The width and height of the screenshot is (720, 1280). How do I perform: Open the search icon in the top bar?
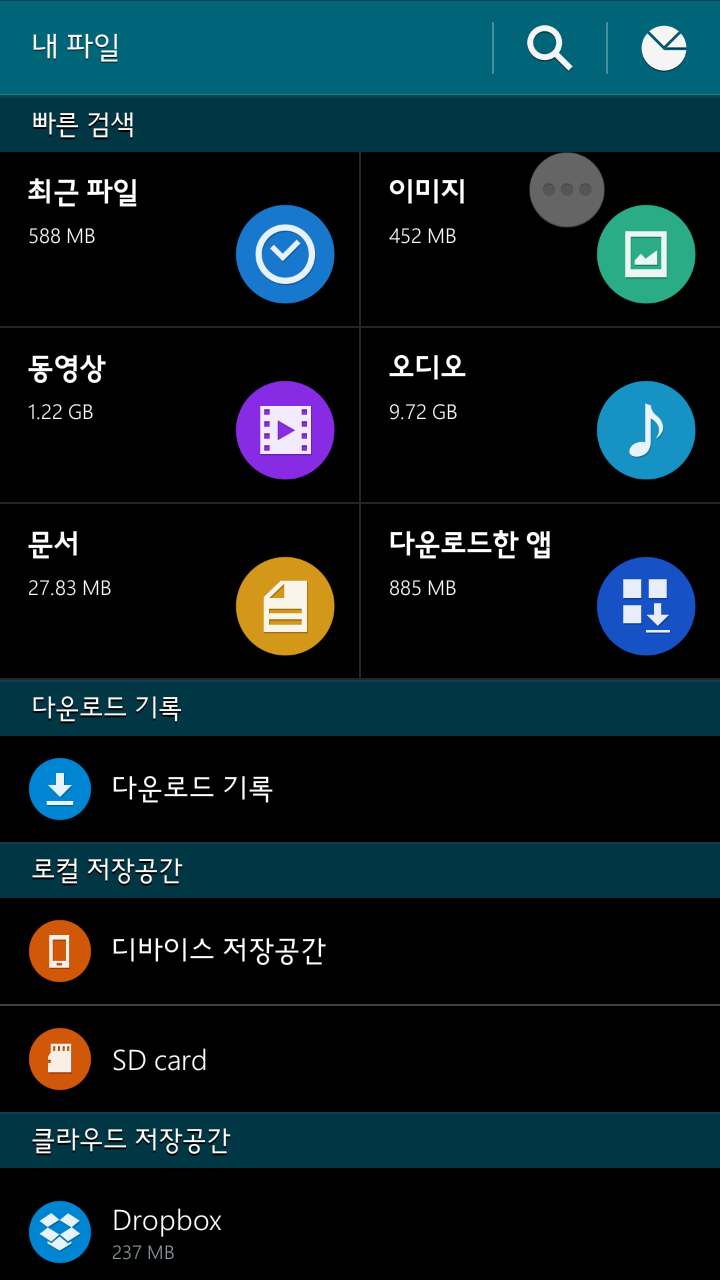coord(549,48)
